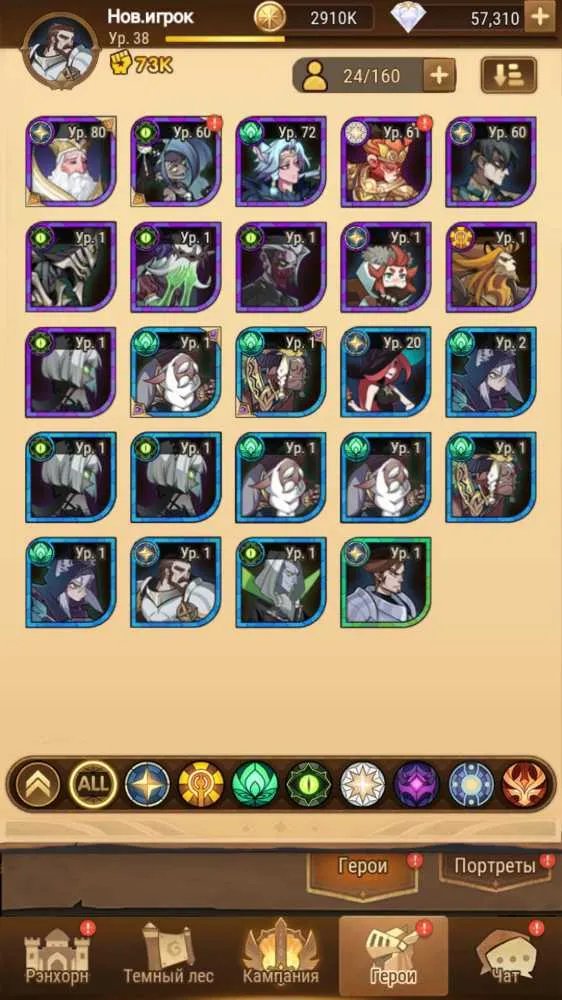This screenshot has height=1000, width=562.
Task: Filter heroes by green leaf faction
Action: point(255,784)
